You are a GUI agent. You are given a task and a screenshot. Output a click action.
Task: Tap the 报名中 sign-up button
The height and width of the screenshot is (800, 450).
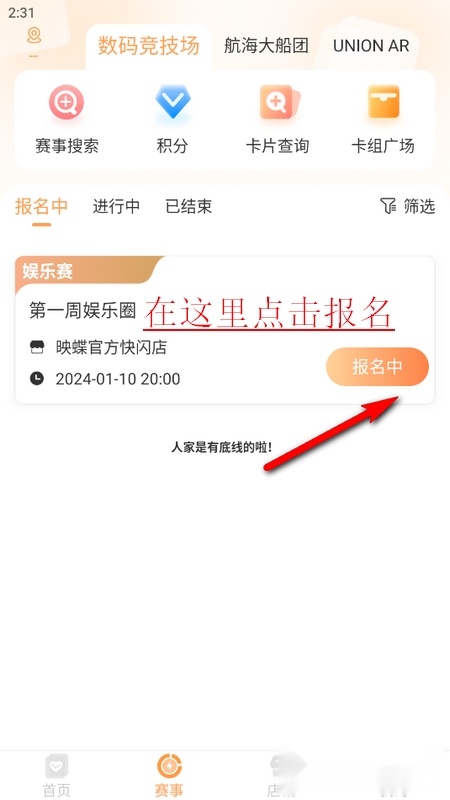[378, 366]
